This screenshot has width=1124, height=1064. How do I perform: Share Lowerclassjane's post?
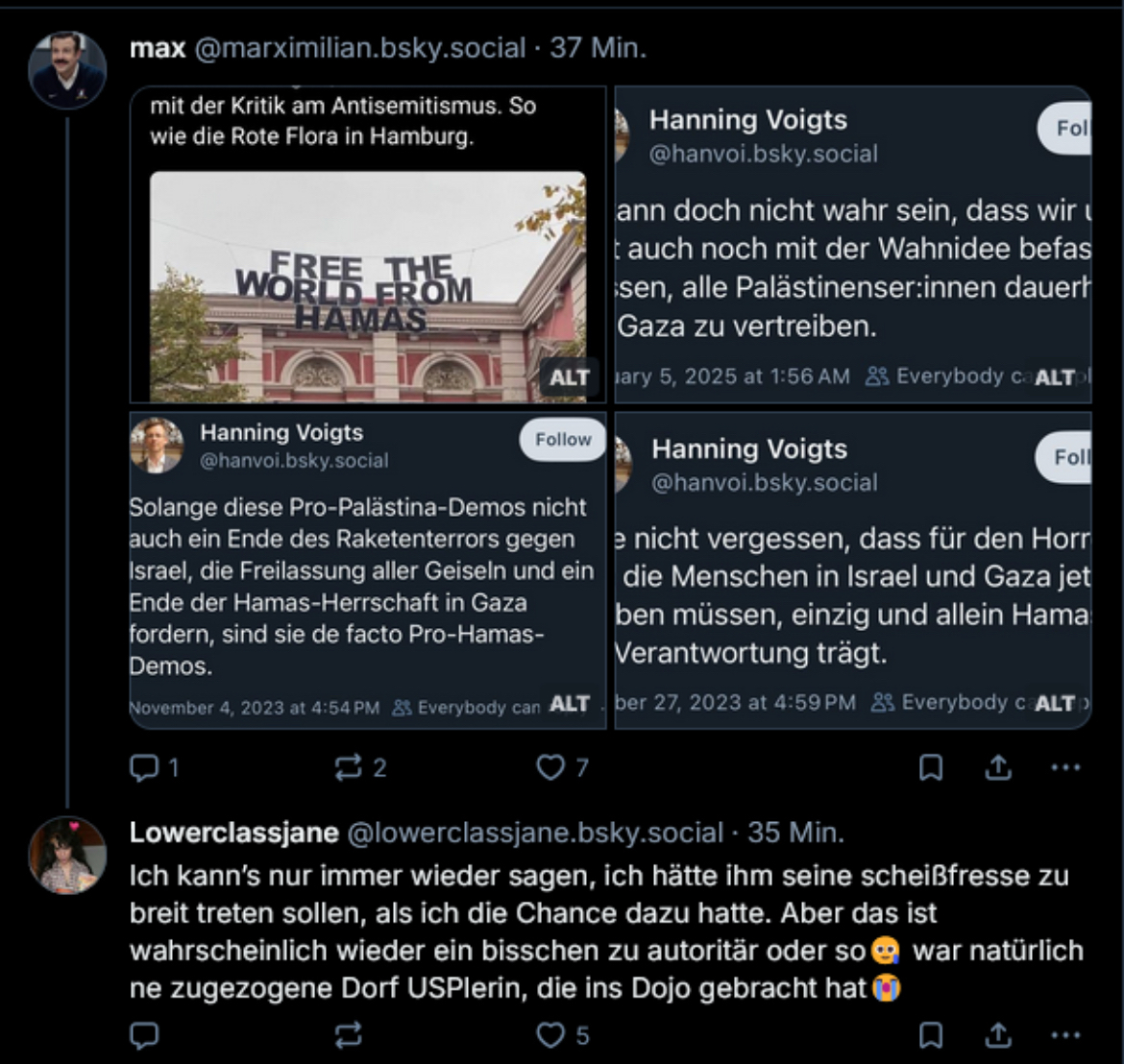[x=998, y=1034]
